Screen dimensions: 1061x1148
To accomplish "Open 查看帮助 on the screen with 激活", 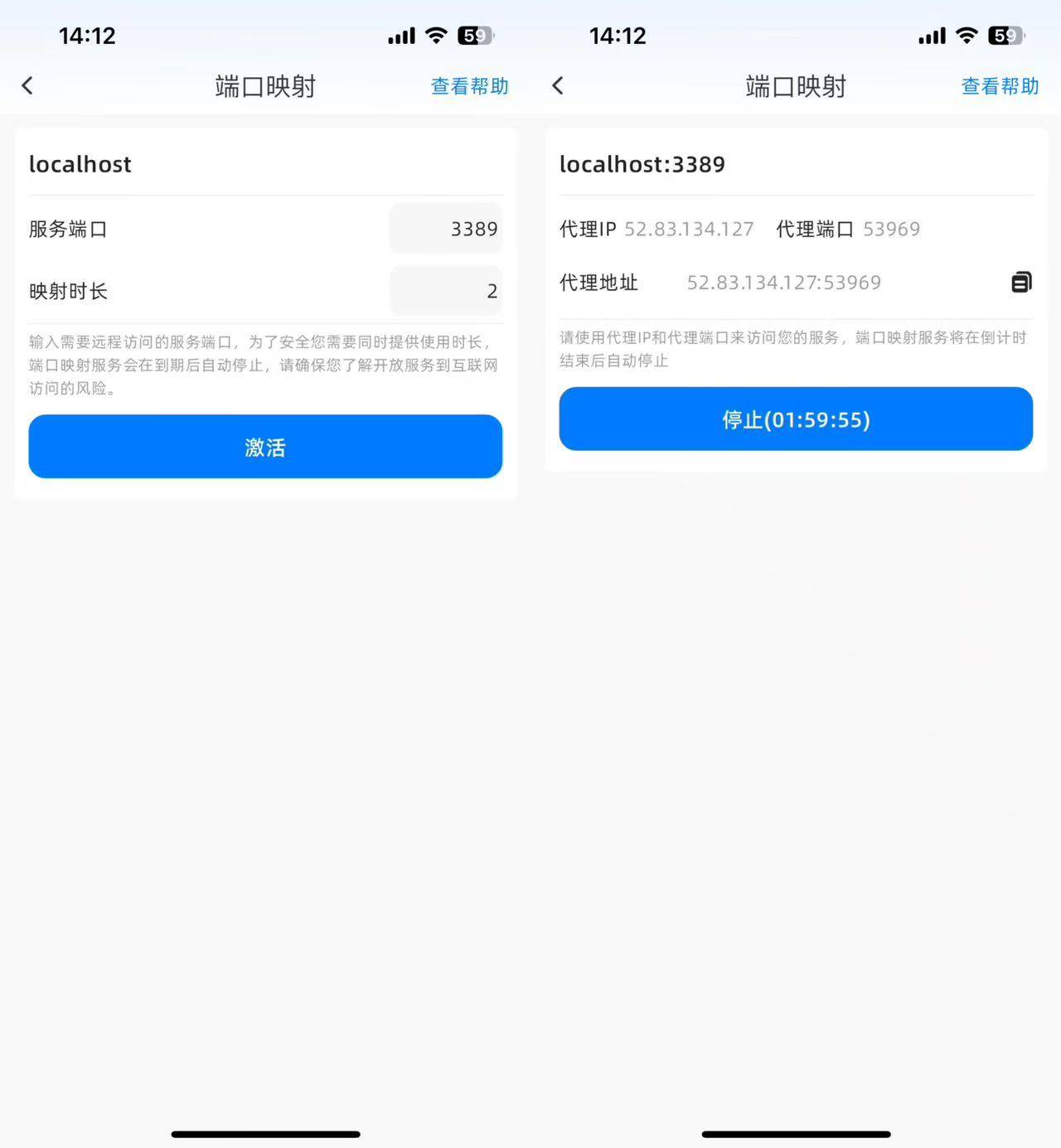I will pyautogui.click(x=469, y=86).
